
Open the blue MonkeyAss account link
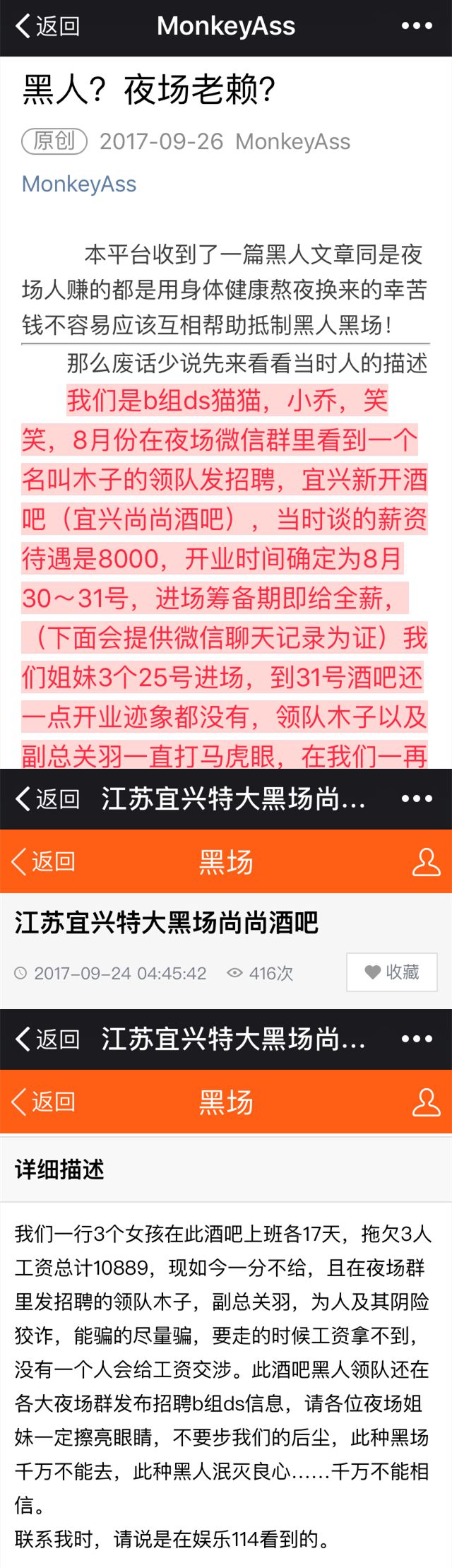coord(79,184)
